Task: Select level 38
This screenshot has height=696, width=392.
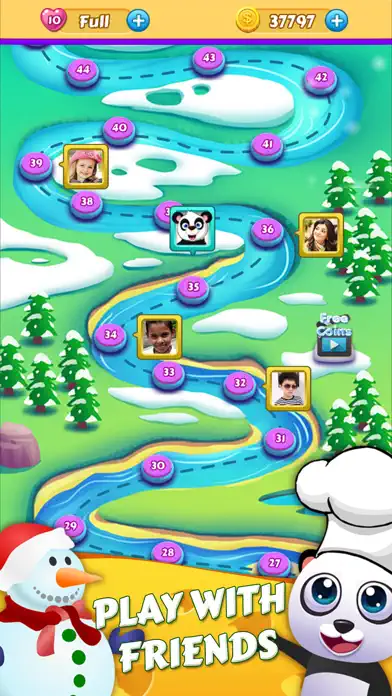Action: [87, 204]
